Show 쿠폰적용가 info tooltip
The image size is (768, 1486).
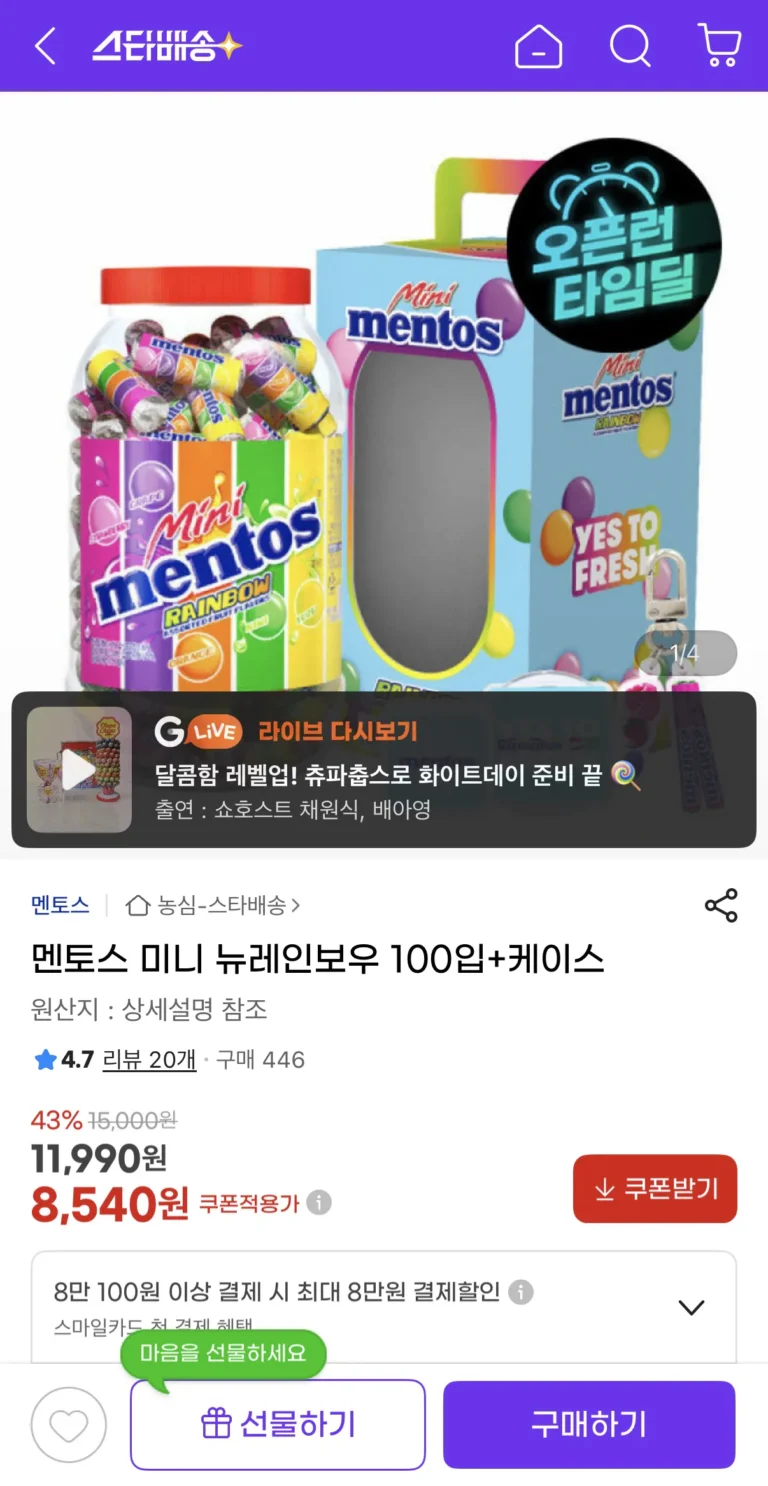(x=319, y=1203)
